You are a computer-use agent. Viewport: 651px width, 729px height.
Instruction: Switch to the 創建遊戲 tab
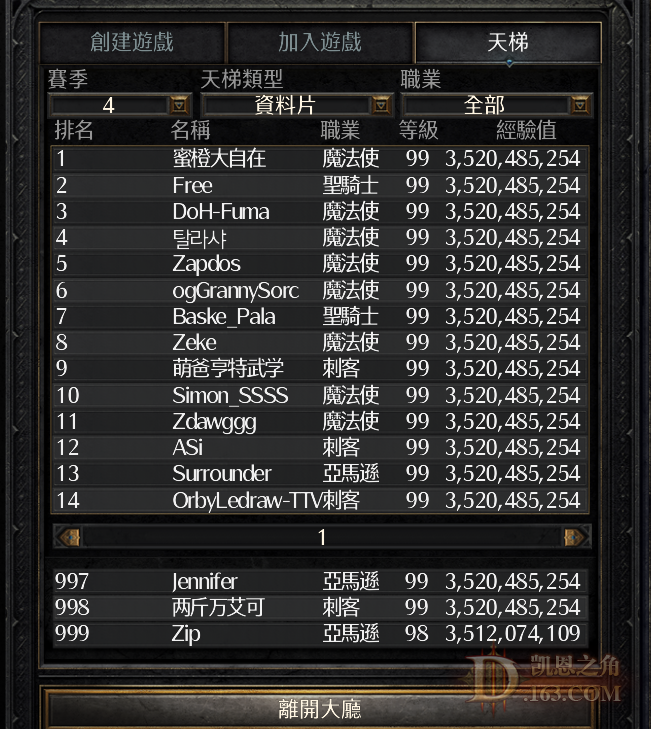click(x=132, y=42)
